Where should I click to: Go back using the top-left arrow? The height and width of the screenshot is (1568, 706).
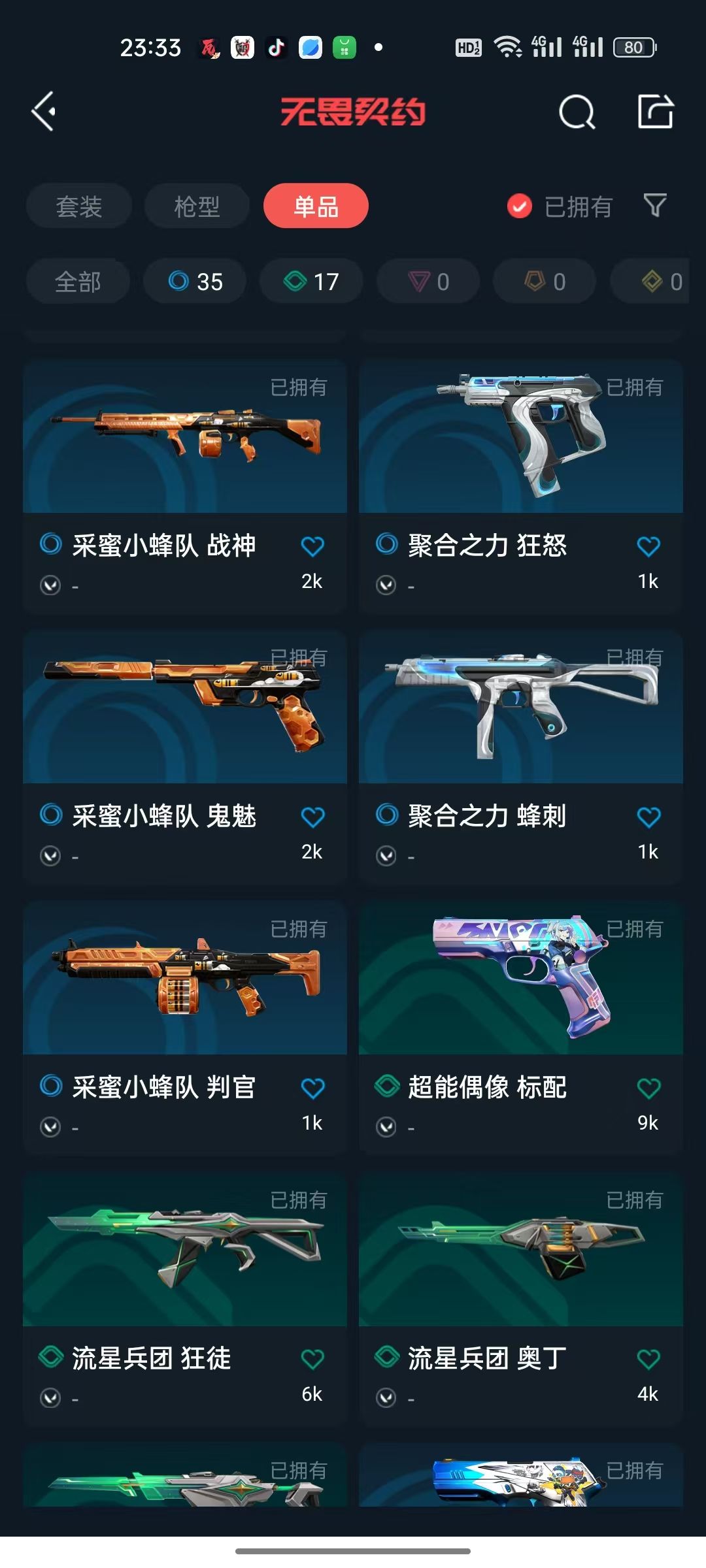click(x=44, y=112)
